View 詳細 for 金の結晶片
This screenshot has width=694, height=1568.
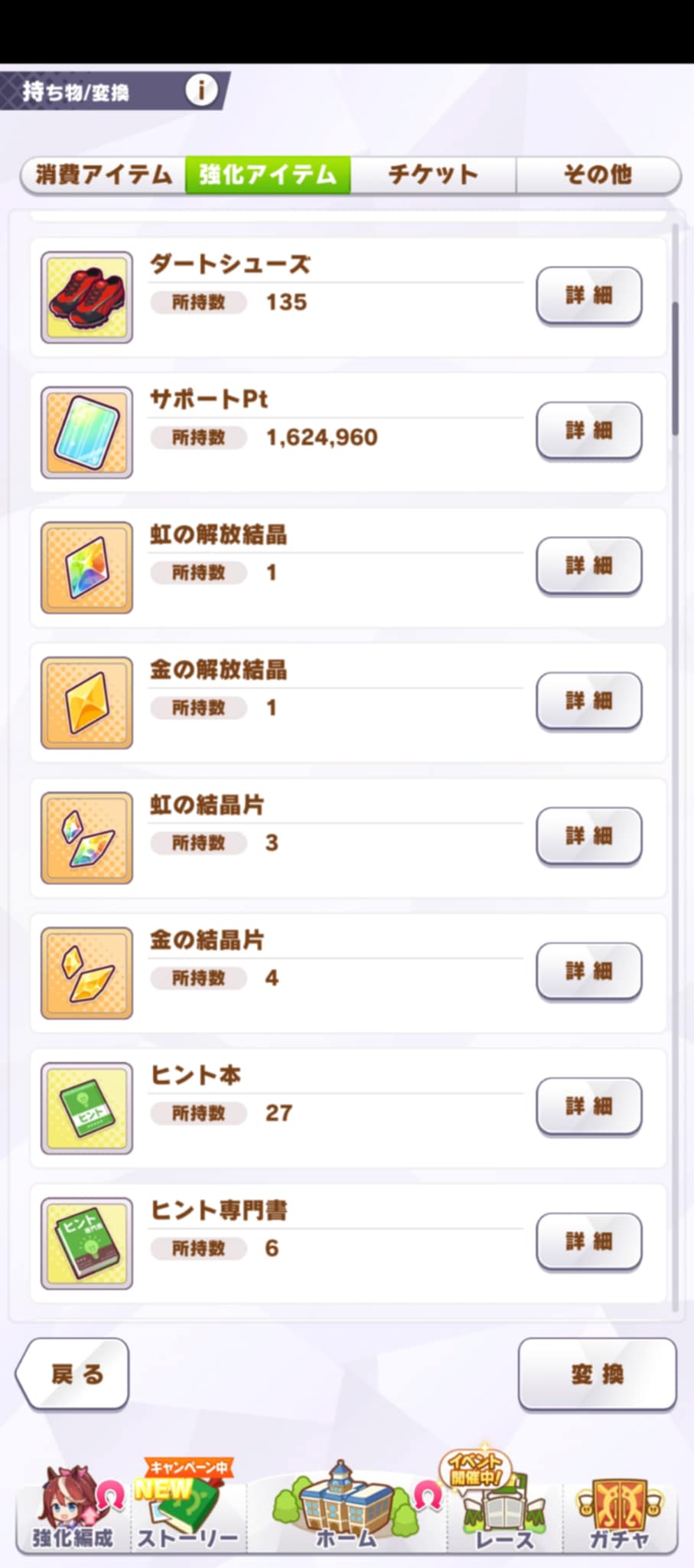(x=588, y=971)
